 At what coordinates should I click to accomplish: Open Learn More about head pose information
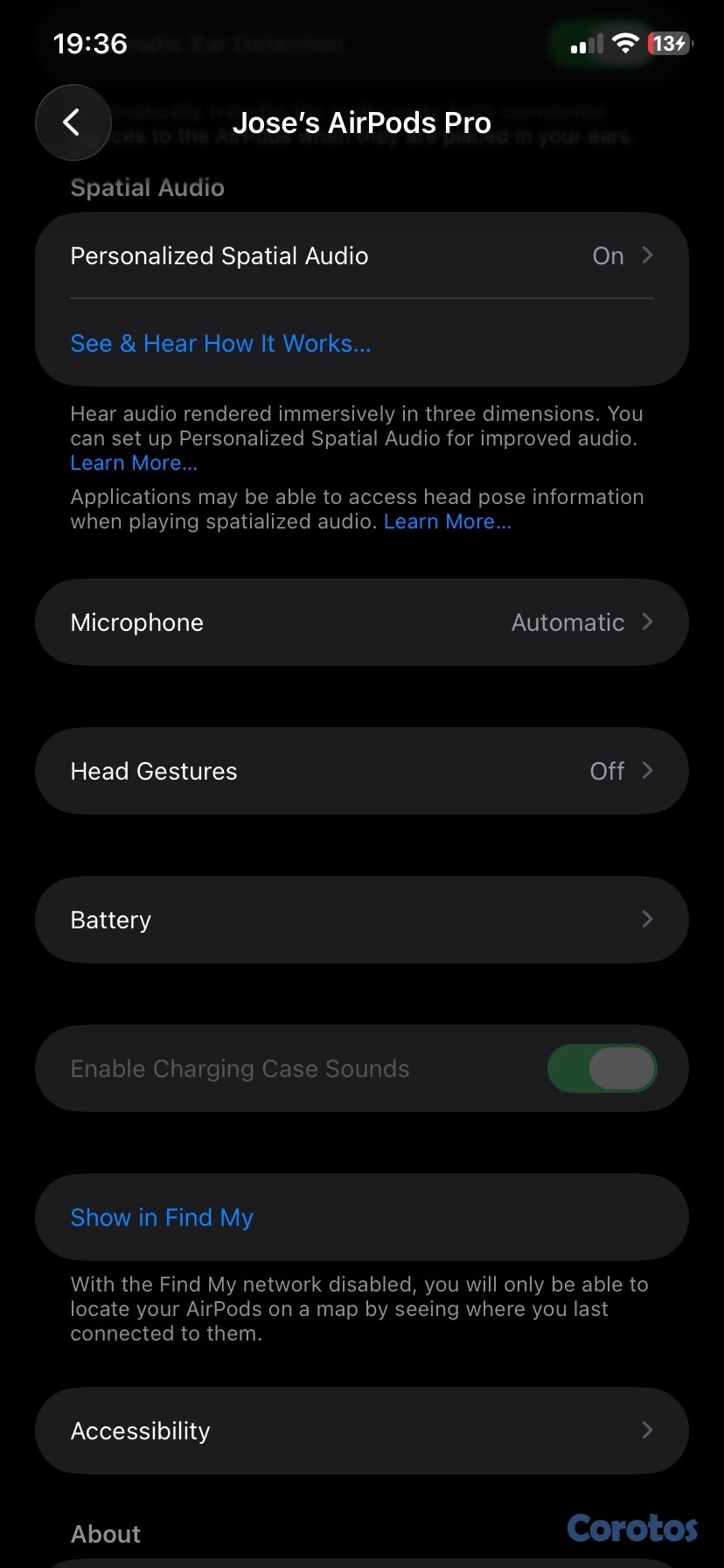(x=447, y=521)
